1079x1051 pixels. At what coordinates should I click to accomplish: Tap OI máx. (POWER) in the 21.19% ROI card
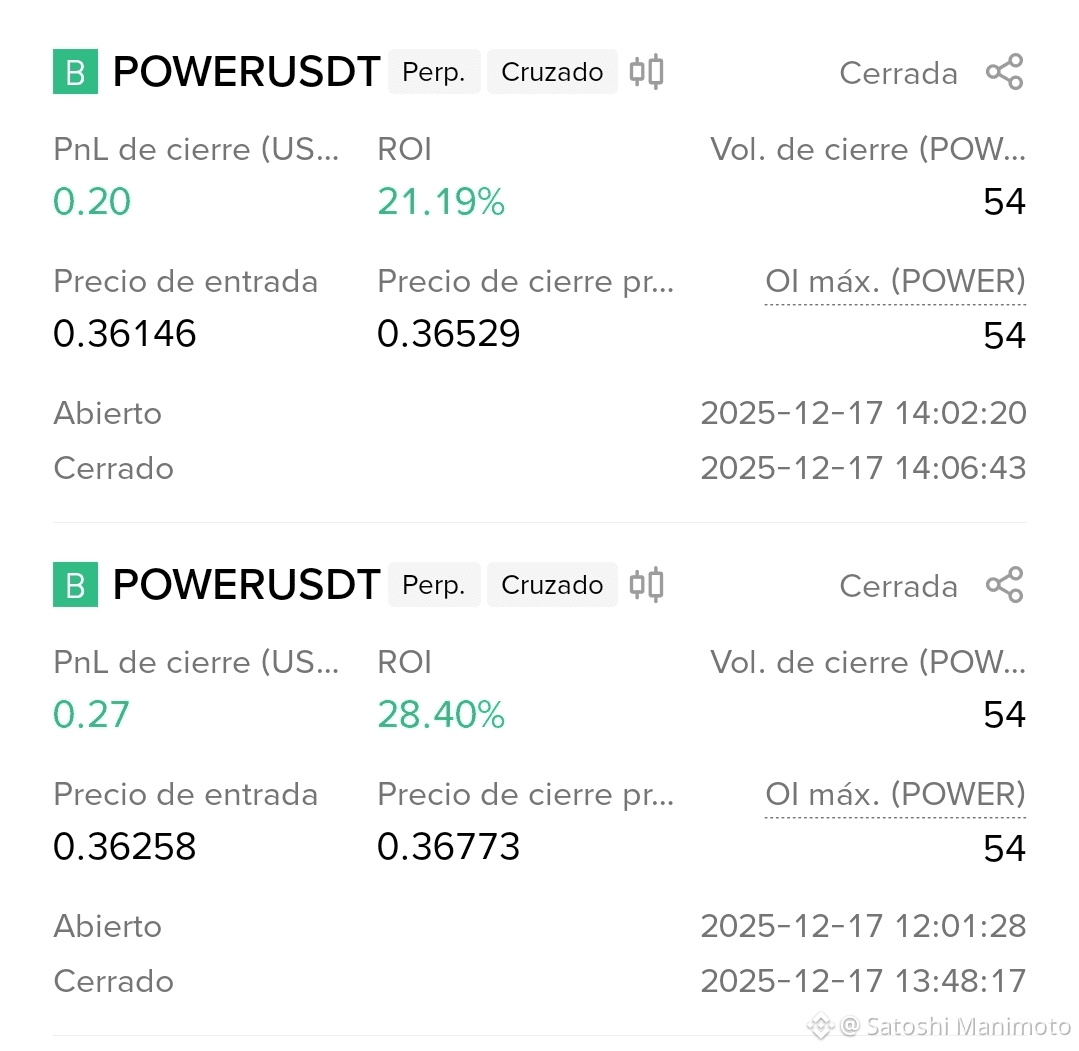pyautogui.click(x=895, y=282)
